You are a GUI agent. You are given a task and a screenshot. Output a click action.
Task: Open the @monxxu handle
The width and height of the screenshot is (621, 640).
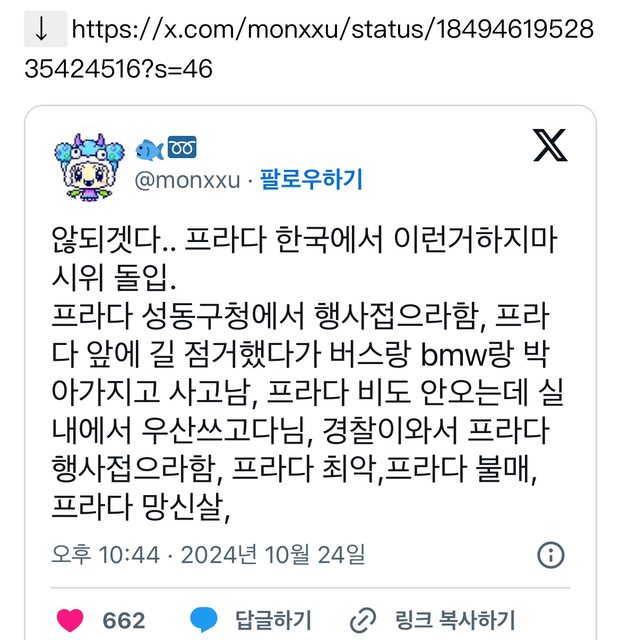(186, 181)
